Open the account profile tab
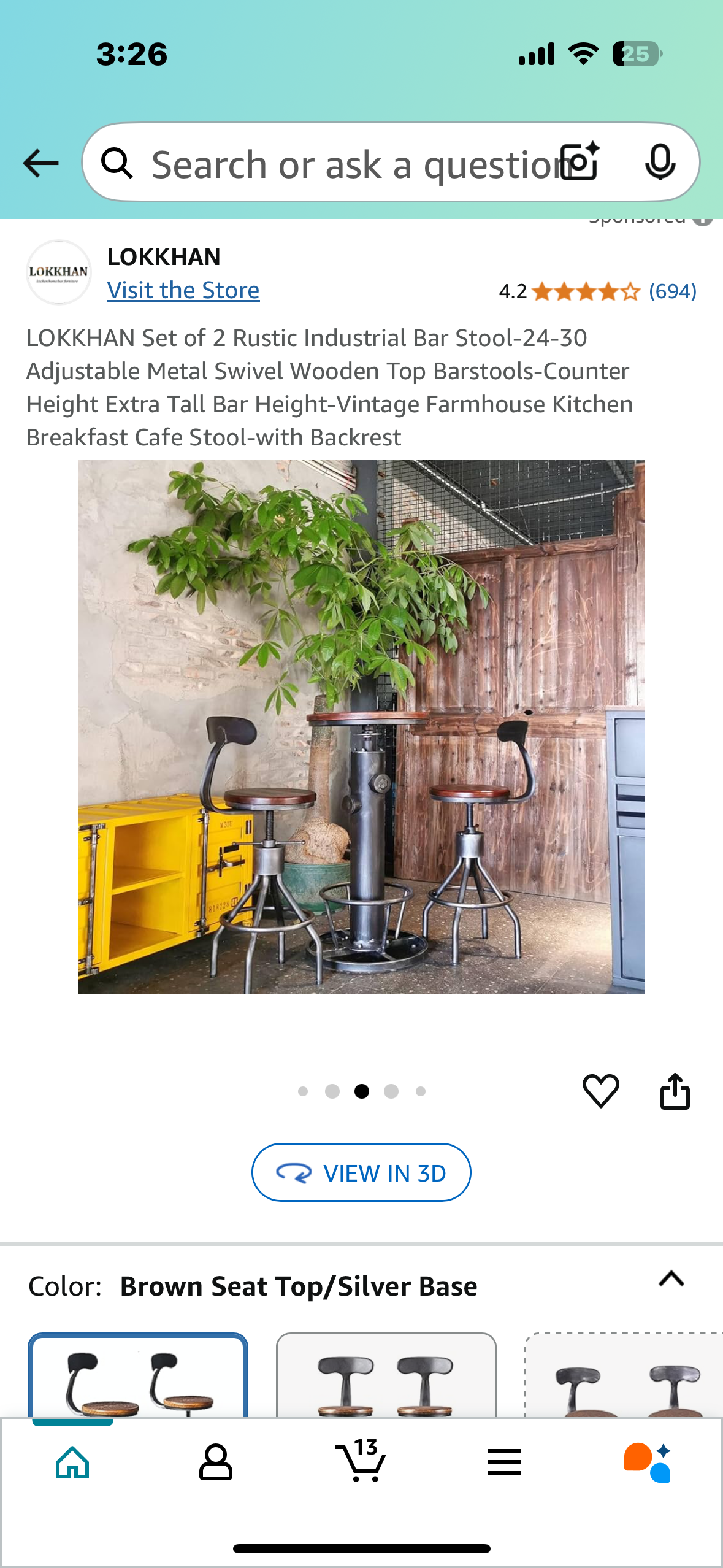The image size is (723, 1568). click(x=216, y=1462)
